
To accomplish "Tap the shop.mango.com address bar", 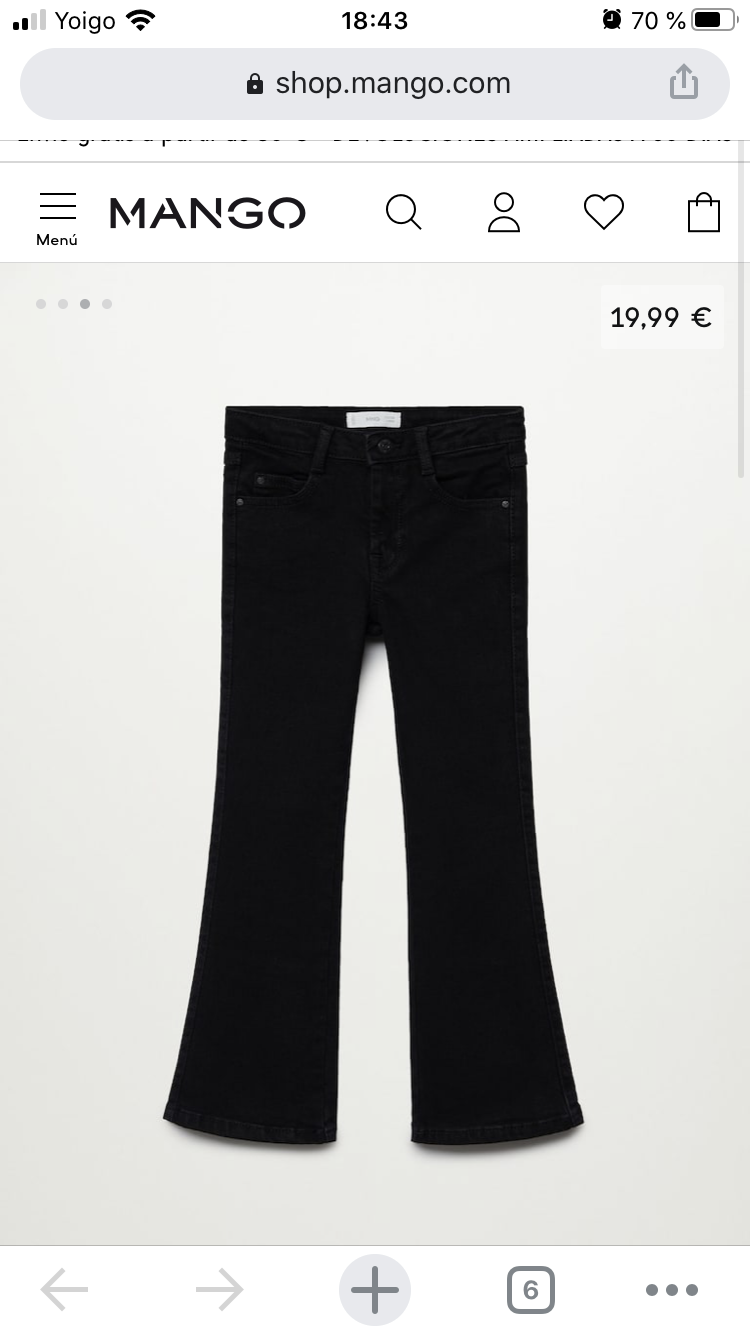I will click(375, 84).
